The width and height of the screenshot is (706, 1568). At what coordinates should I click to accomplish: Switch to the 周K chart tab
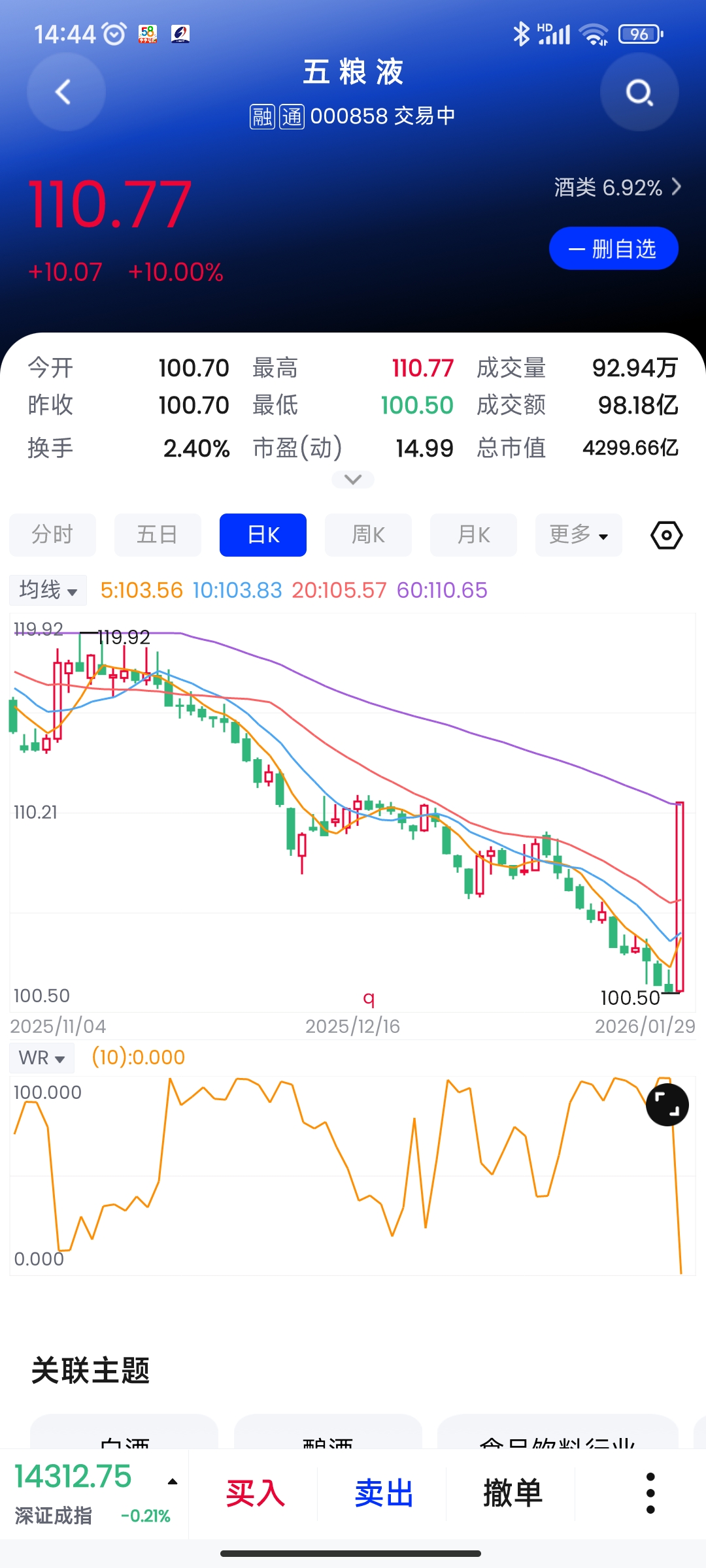368,535
